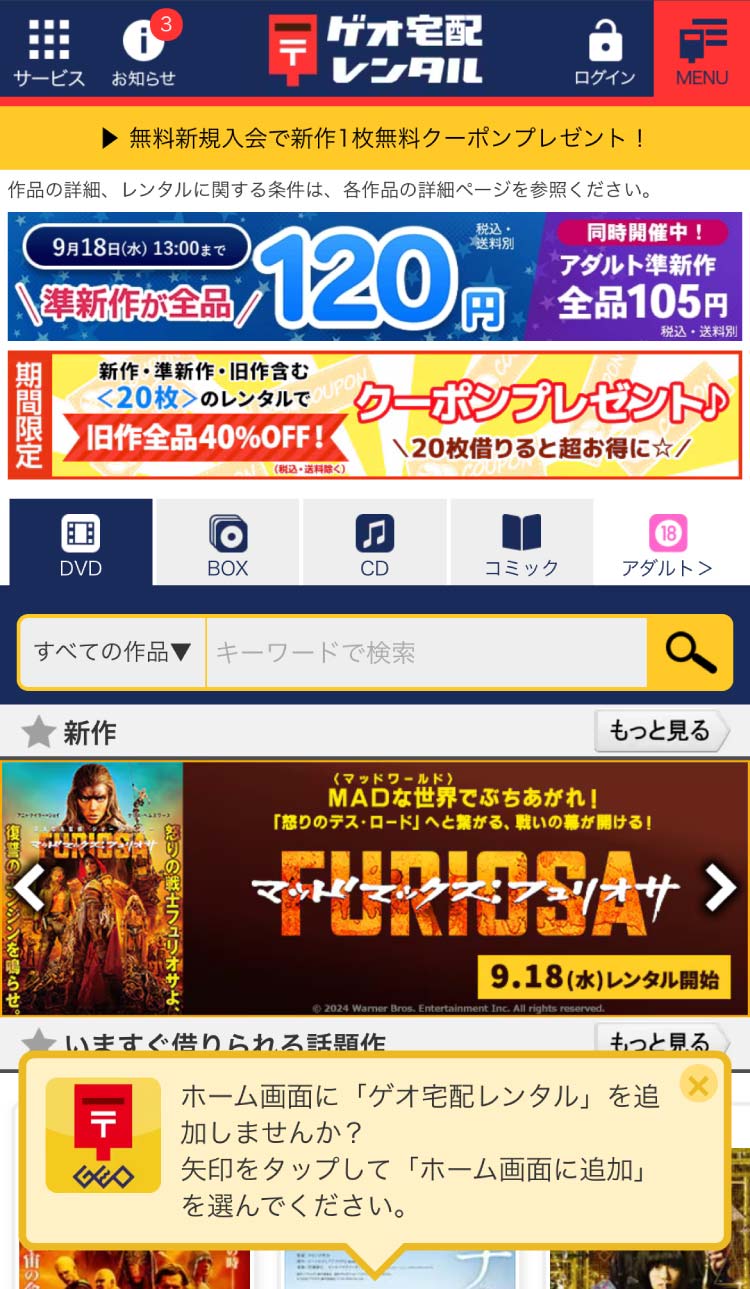
Task: Open the お知らせ notifications
Action: click(x=143, y=52)
